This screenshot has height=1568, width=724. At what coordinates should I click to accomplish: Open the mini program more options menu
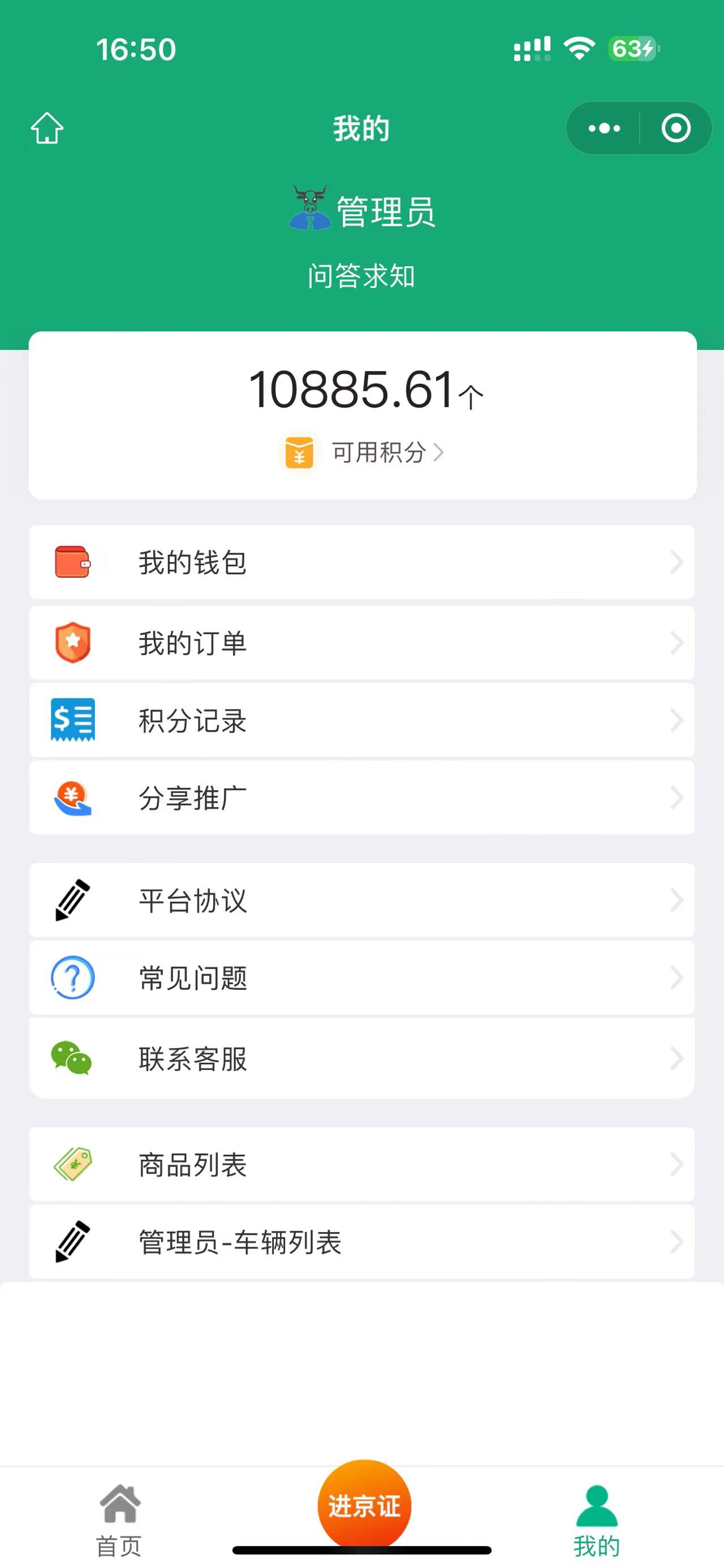coord(604,128)
